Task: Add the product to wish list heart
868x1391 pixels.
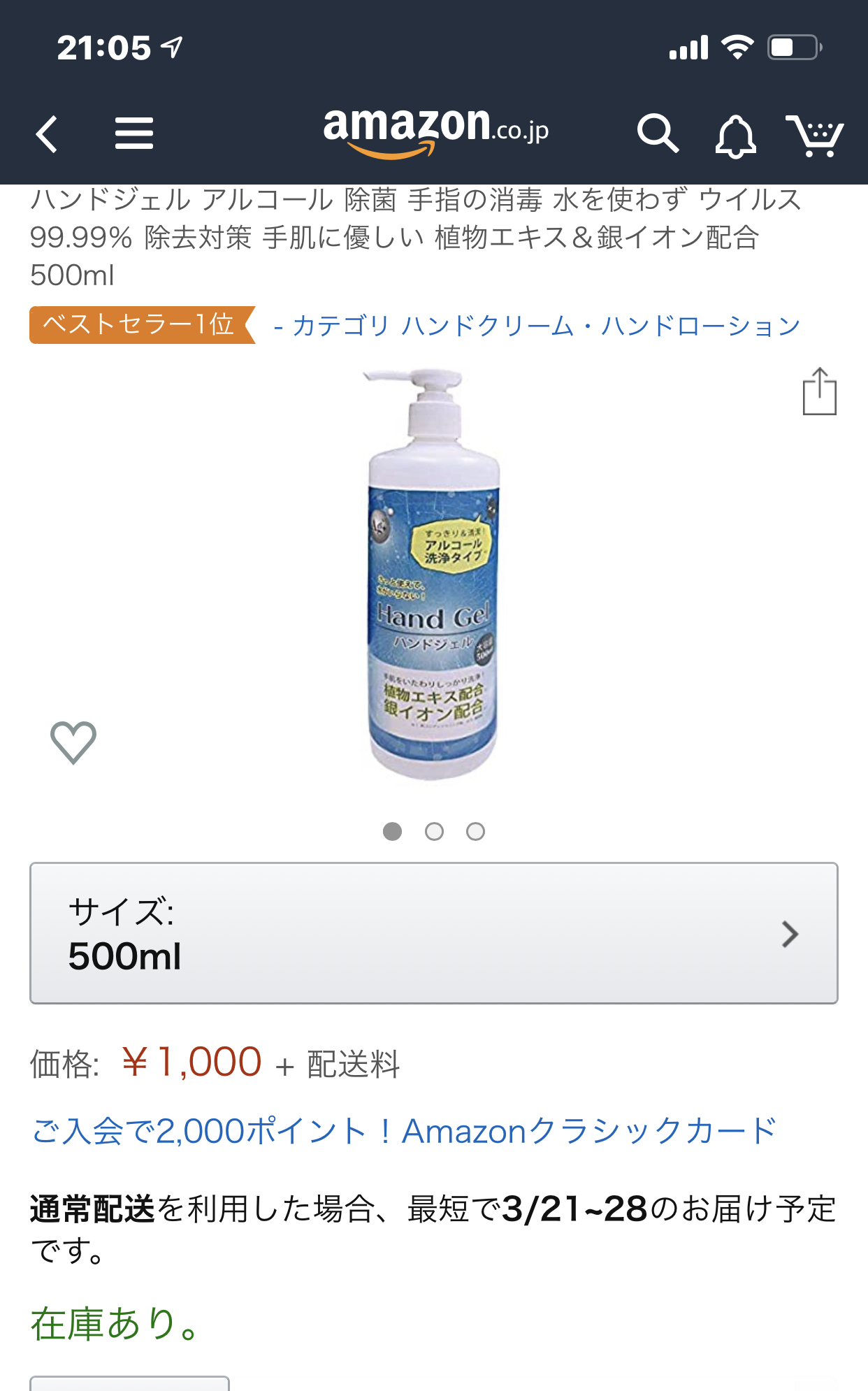Action: [x=73, y=742]
